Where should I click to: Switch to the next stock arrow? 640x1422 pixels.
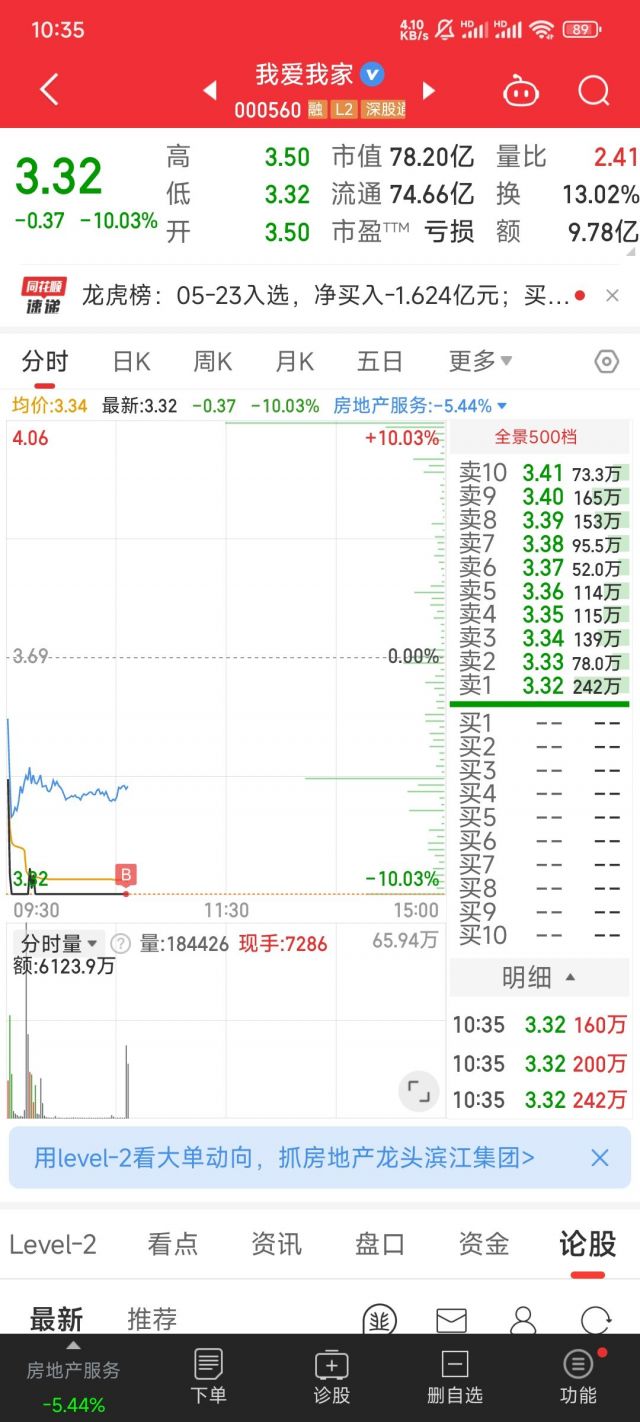coord(429,91)
